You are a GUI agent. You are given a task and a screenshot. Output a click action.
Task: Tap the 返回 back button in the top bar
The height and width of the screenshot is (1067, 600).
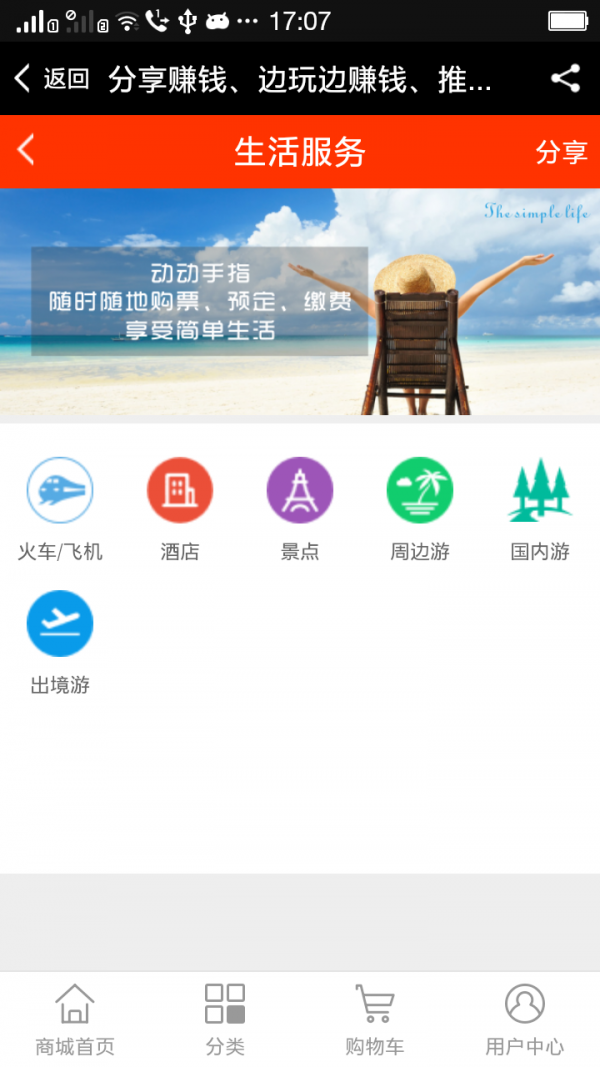coord(52,79)
